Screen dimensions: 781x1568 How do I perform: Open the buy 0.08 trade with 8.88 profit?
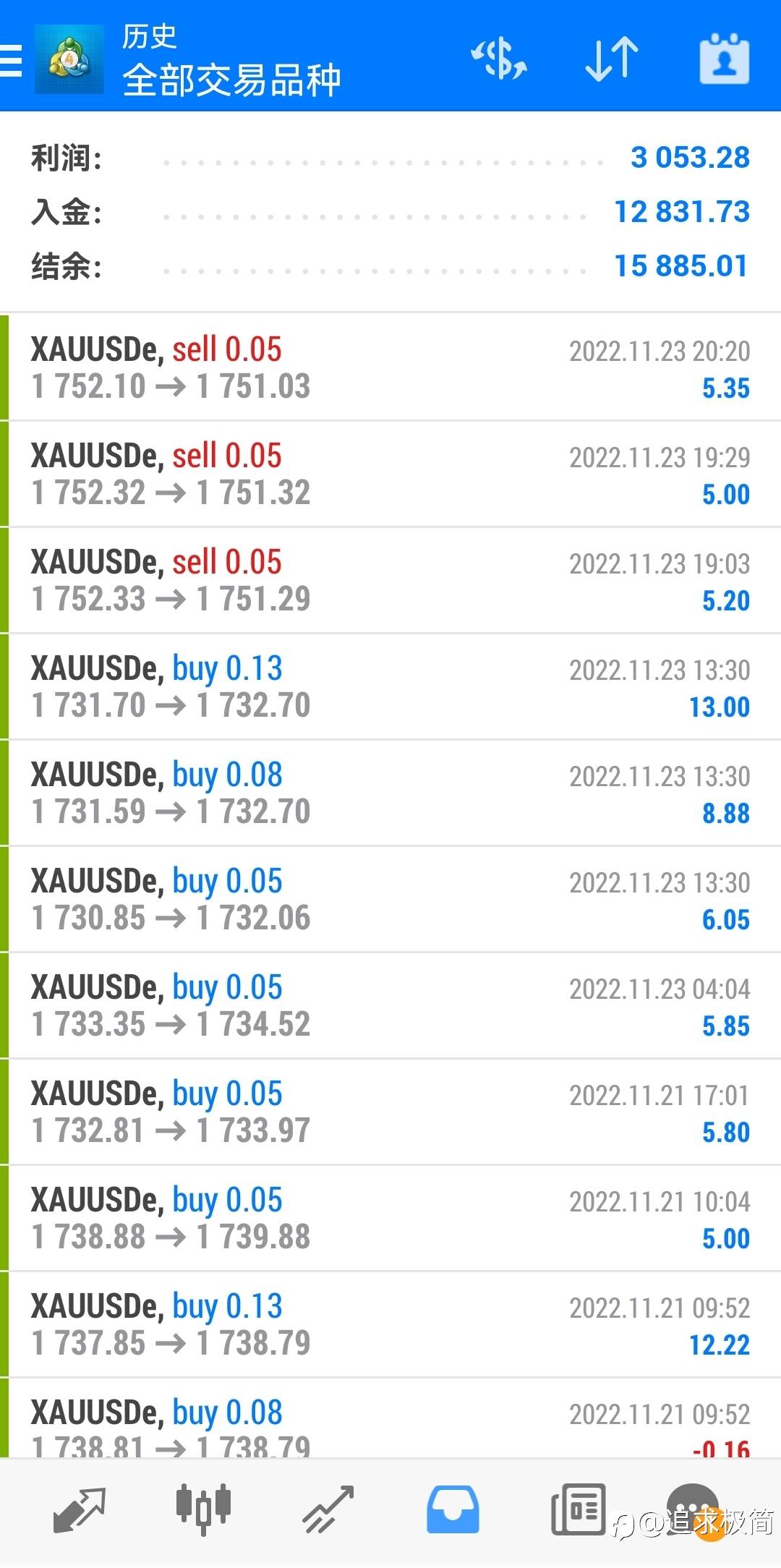pos(390,793)
